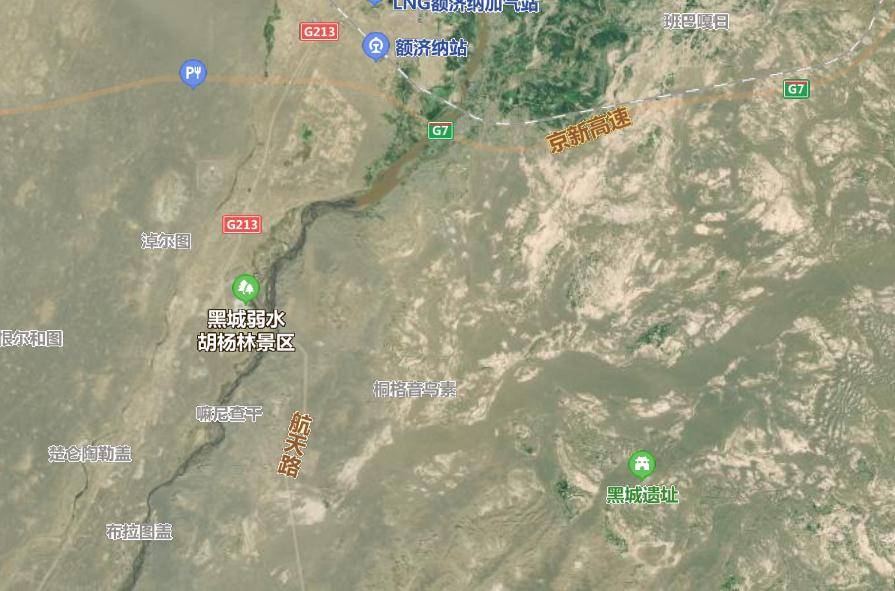The height and width of the screenshot is (591, 895).
Task: Open the 黑城弱水胡杨林景区 scenic spot marker
Action: tap(245, 288)
